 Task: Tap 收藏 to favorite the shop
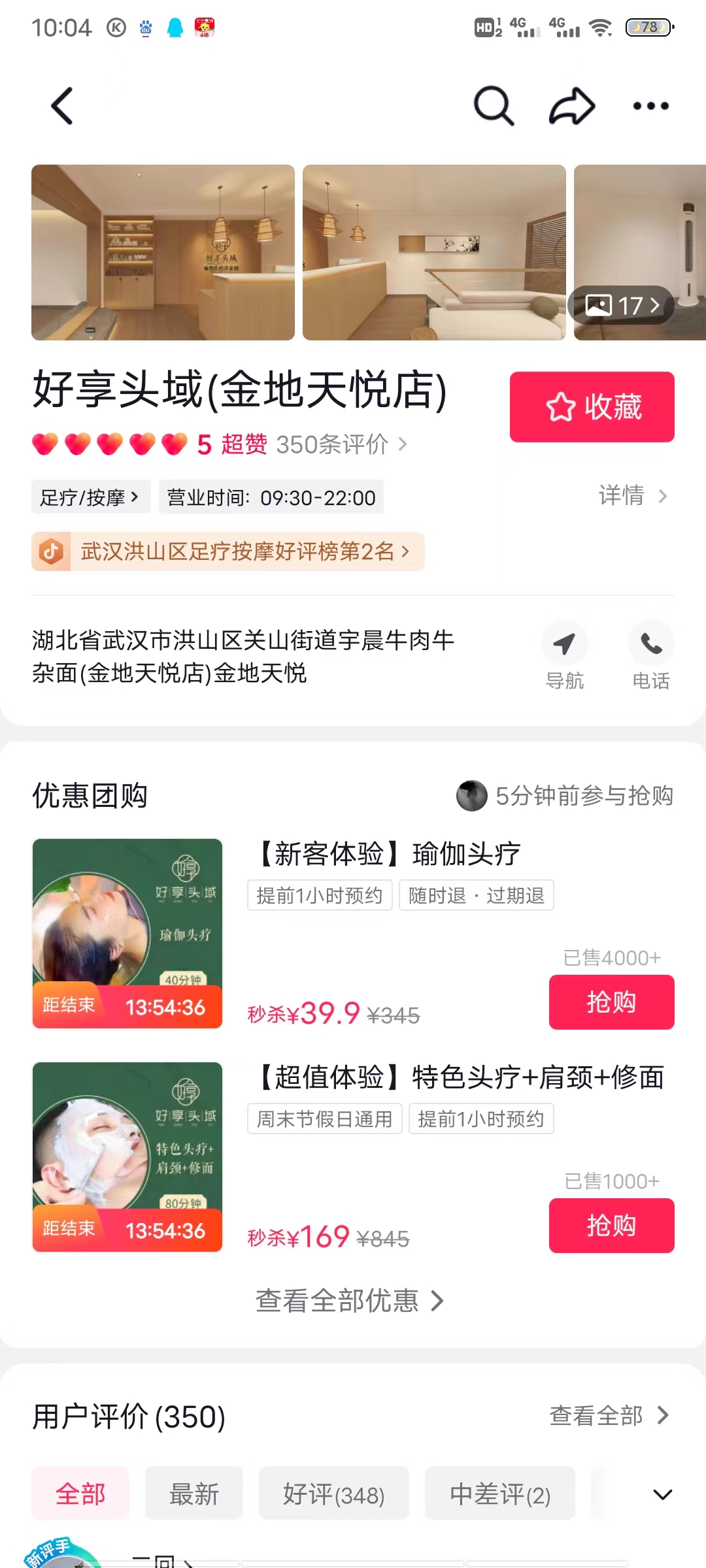(591, 406)
